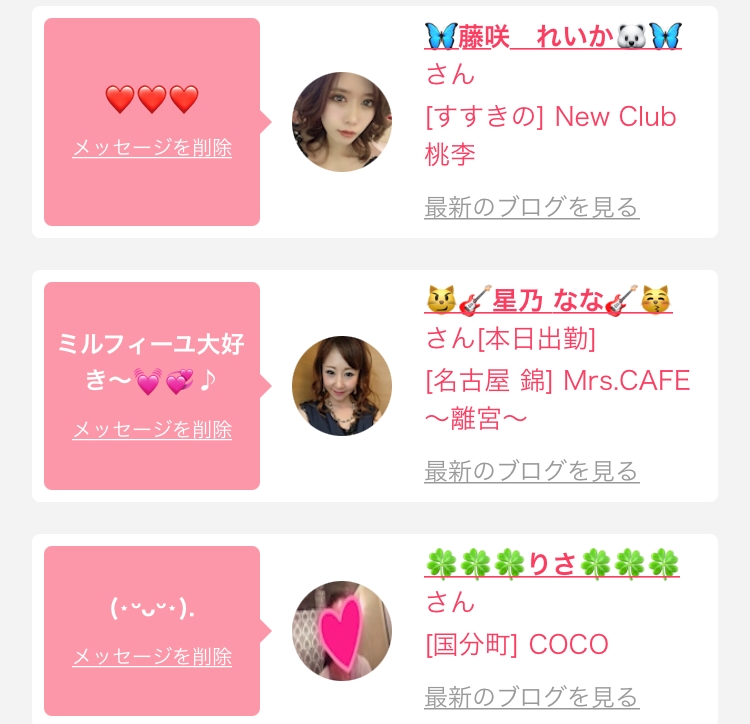This screenshot has width=750, height=724.
Task: View 星乃 なな's latest blog
Action: [532, 472]
